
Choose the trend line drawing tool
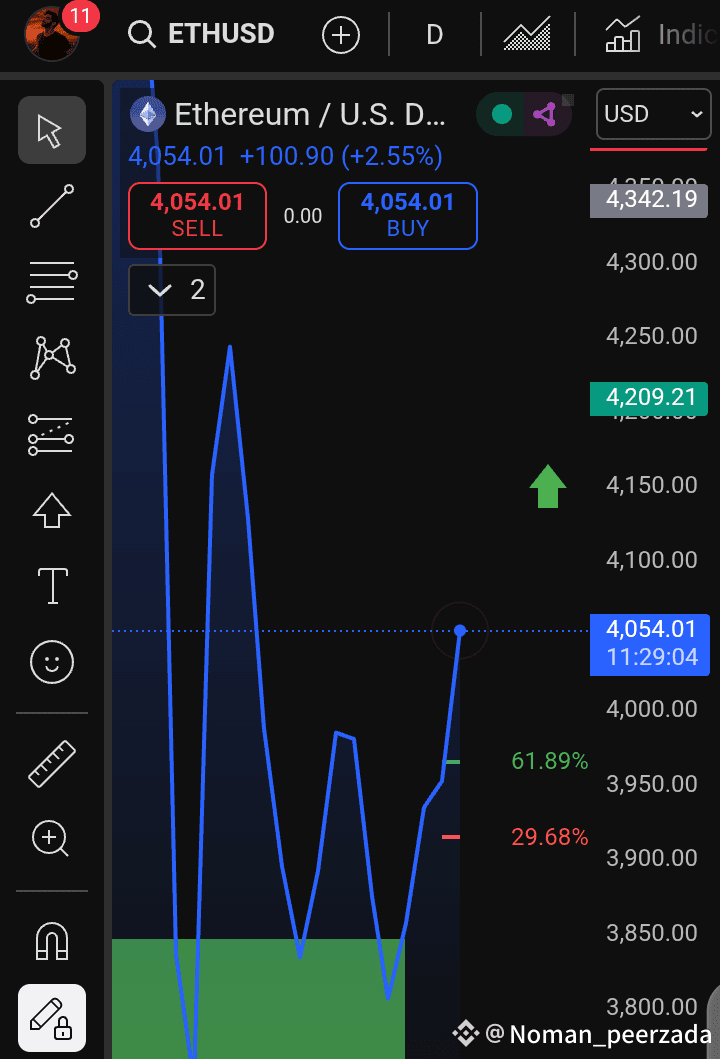pos(51,206)
